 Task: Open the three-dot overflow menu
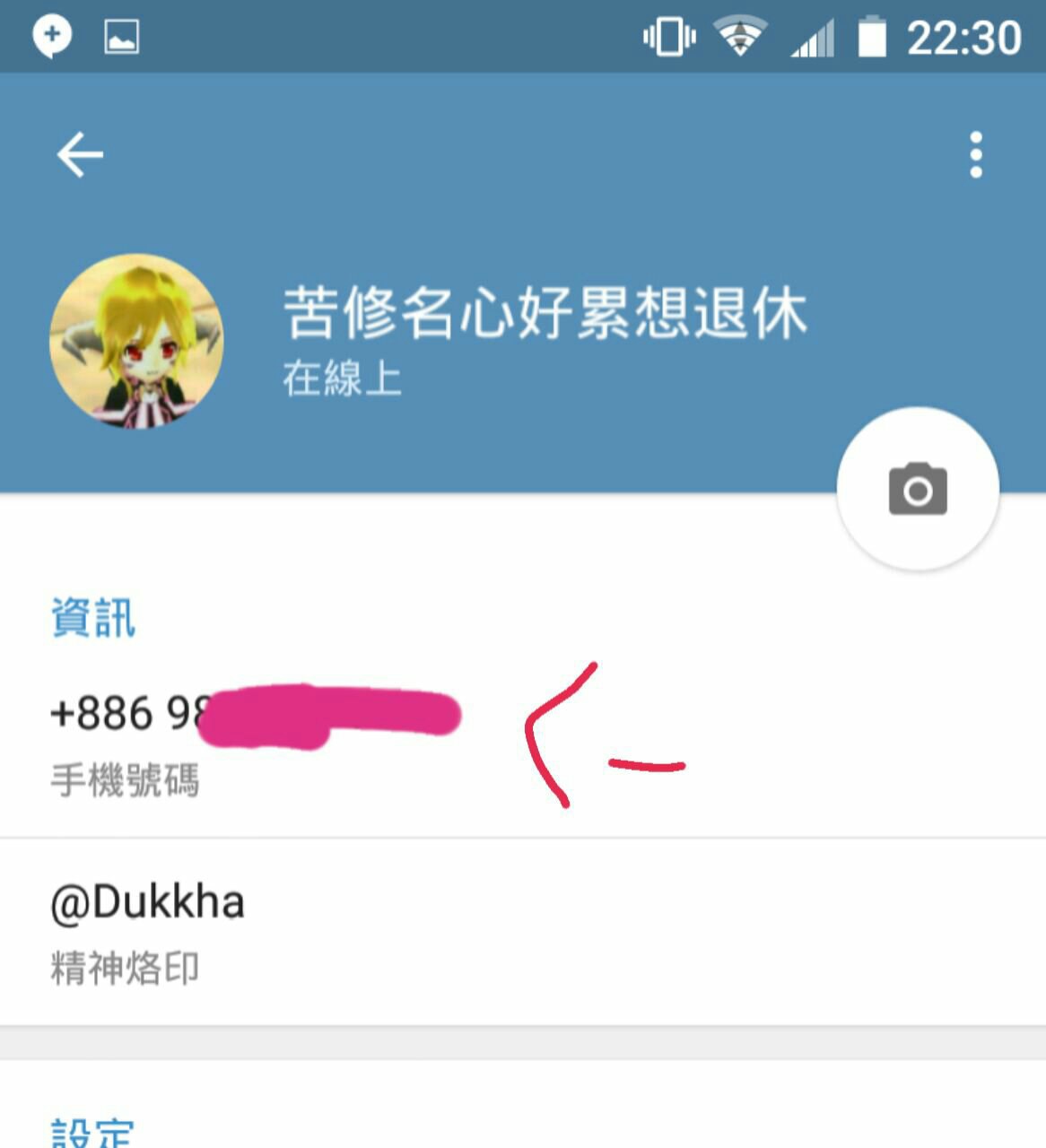(976, 155)
